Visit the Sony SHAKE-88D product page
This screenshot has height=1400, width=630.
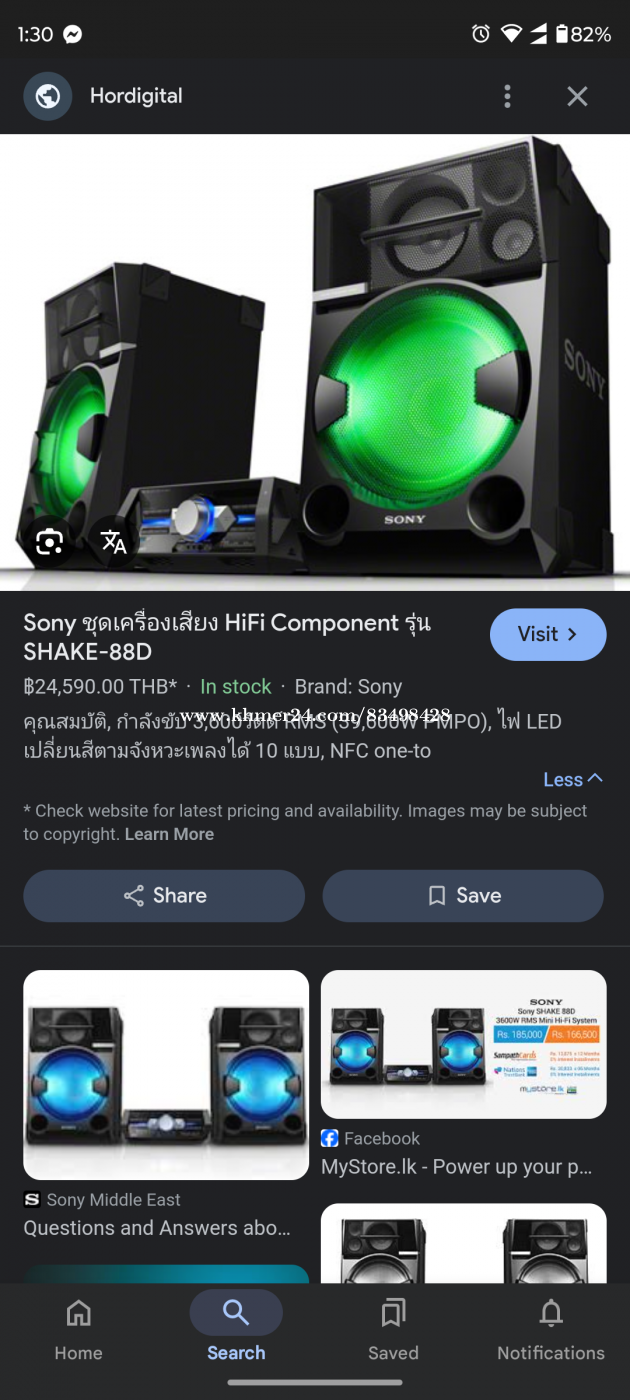[548, 634]
